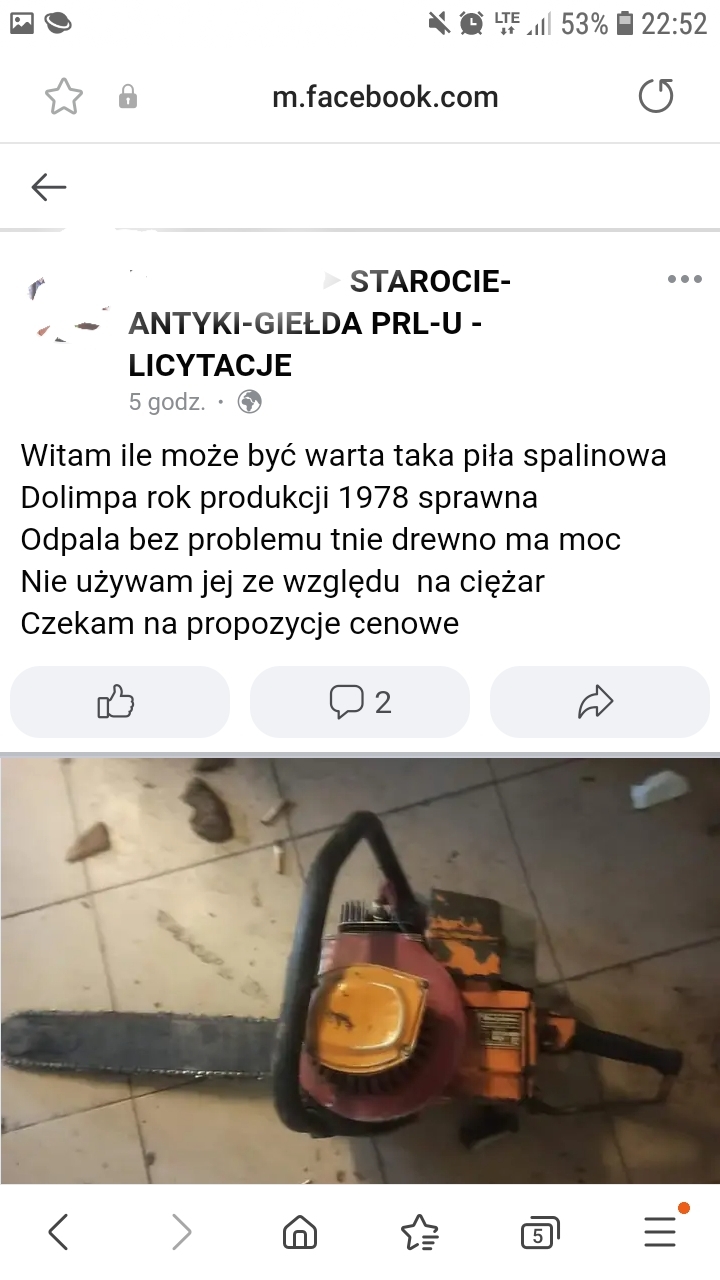Screen dimensions: 720x1280
Task: Open the chainsaw photo
Action: coord(360,968)
